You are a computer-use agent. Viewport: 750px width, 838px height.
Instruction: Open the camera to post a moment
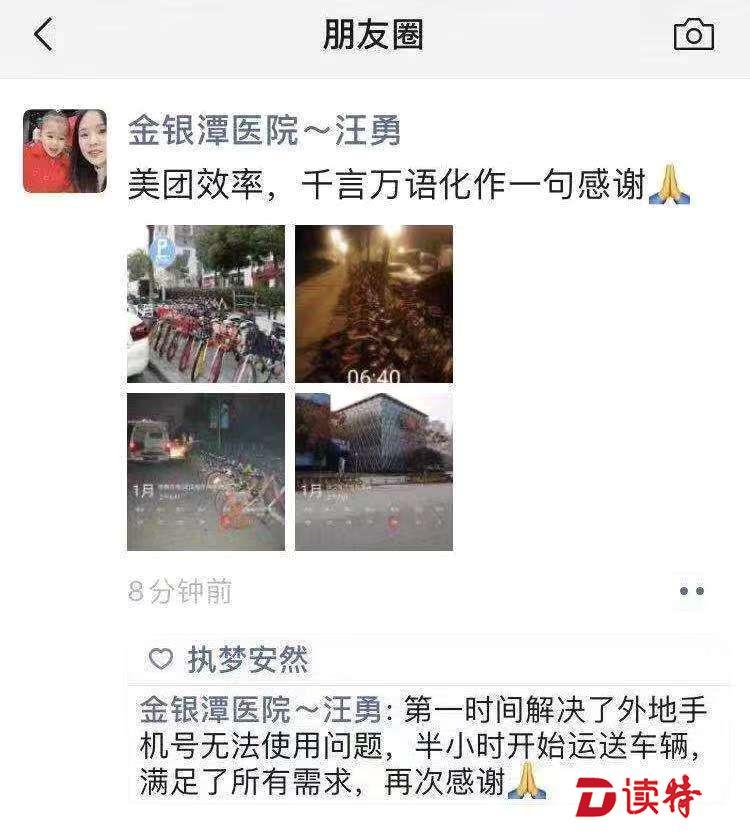(693, 35)
